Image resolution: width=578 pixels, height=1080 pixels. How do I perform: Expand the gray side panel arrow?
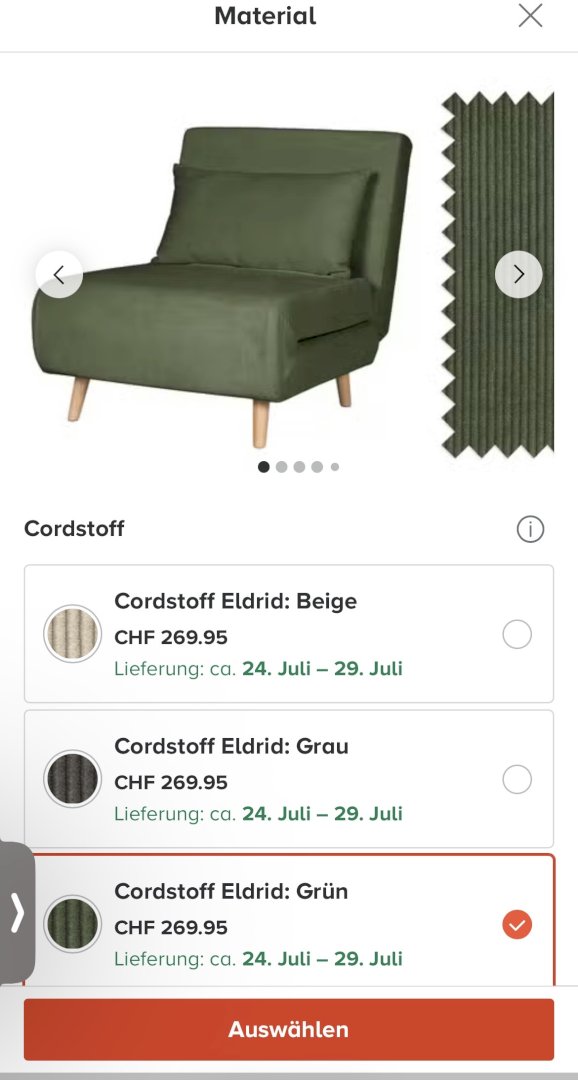[17, 913]
